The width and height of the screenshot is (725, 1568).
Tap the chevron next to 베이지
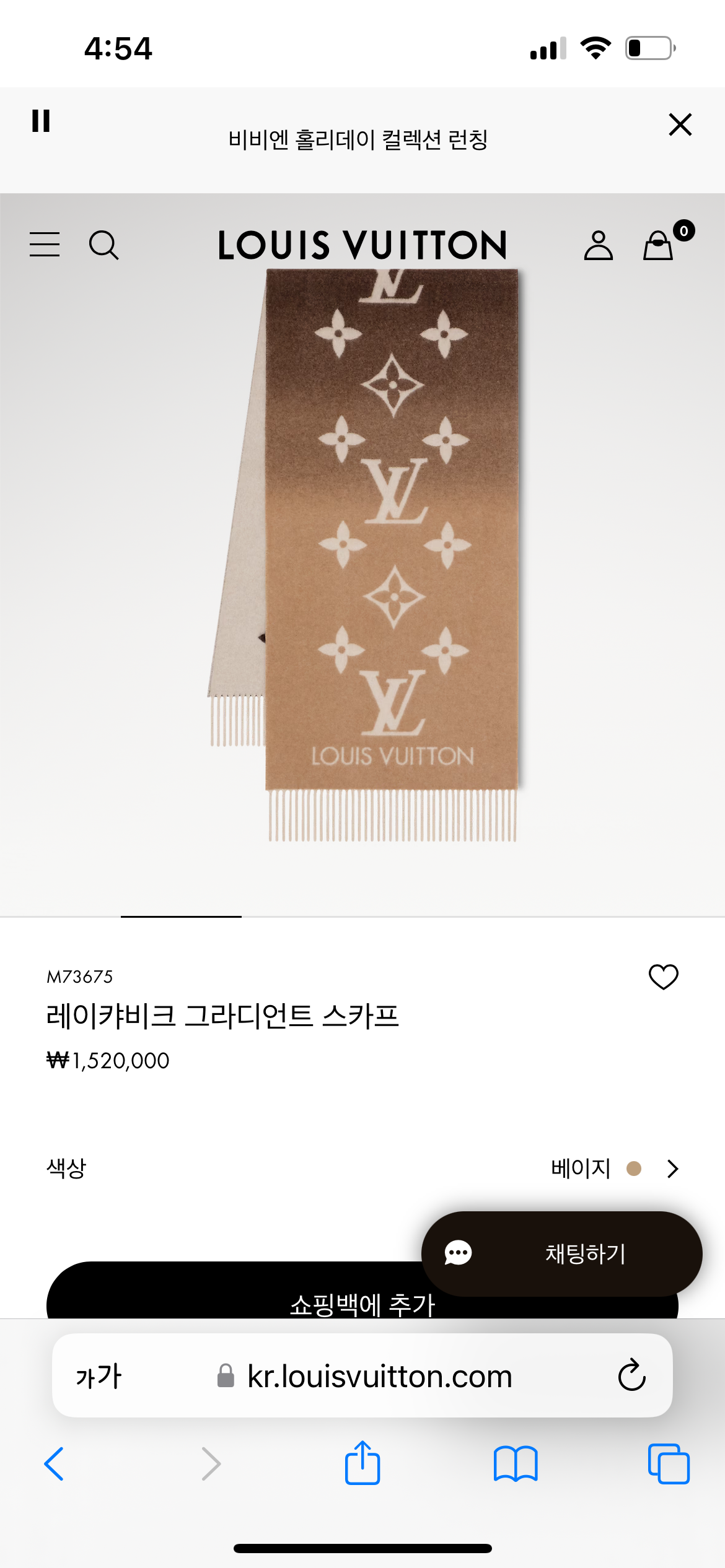672,1169
